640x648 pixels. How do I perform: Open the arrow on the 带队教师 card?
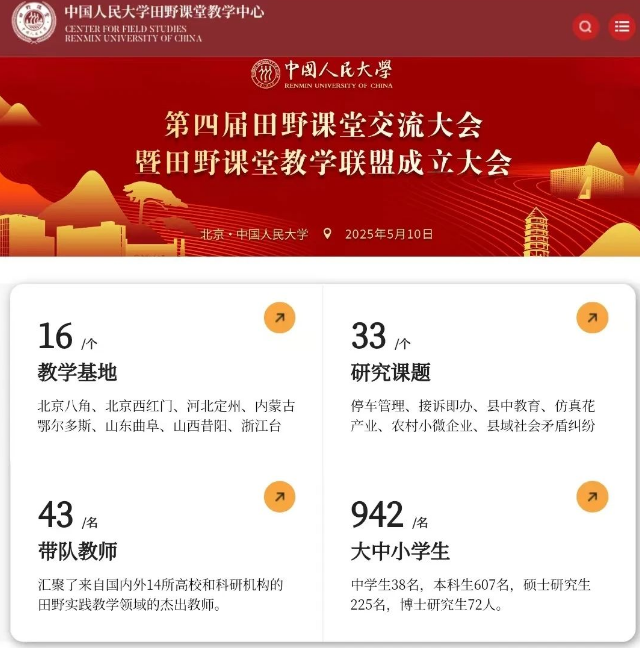coord(279,496)
